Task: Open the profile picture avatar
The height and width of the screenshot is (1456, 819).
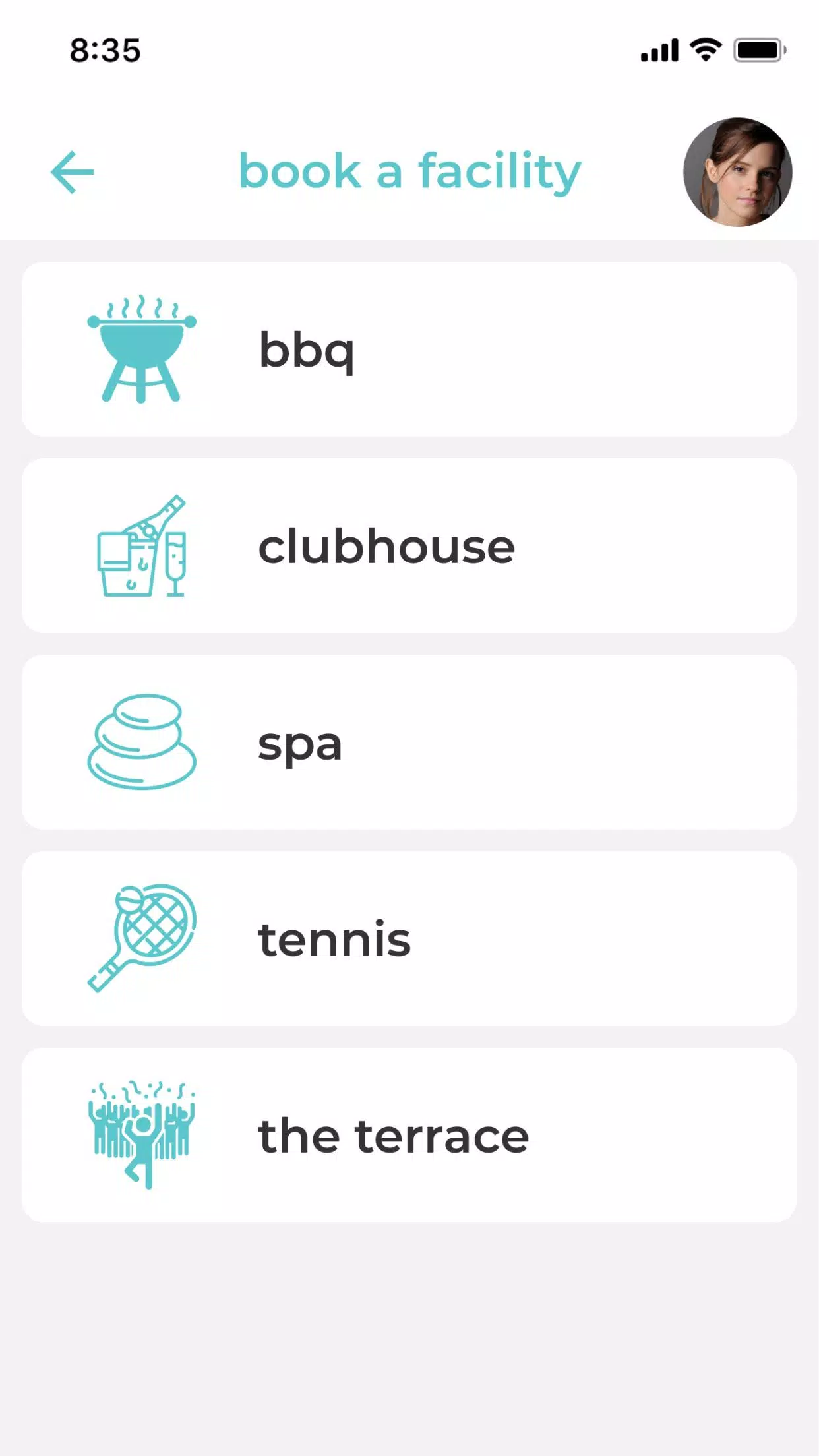Action: [x=737, y=172]
